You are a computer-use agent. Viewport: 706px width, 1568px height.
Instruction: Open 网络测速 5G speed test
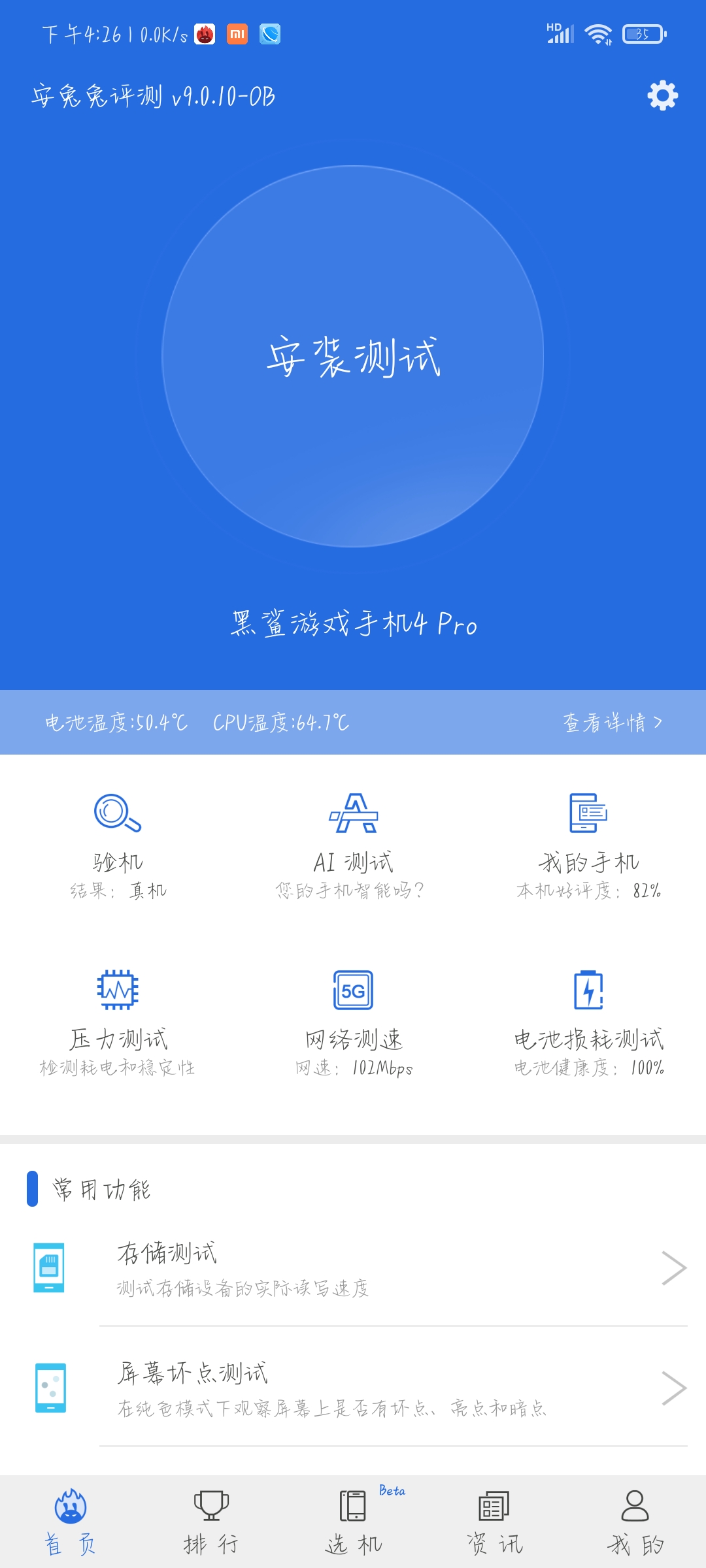pos(353,1023)
